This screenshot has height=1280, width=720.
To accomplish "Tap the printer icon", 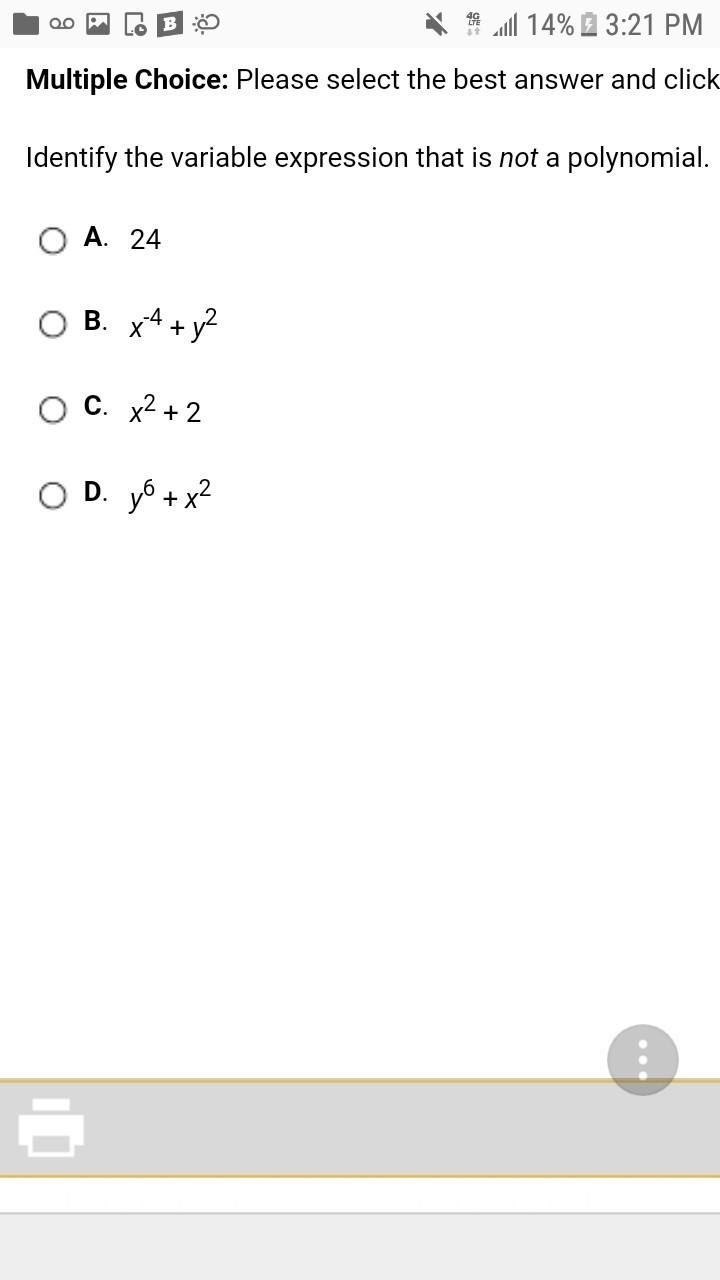I will pos(51,1127).
